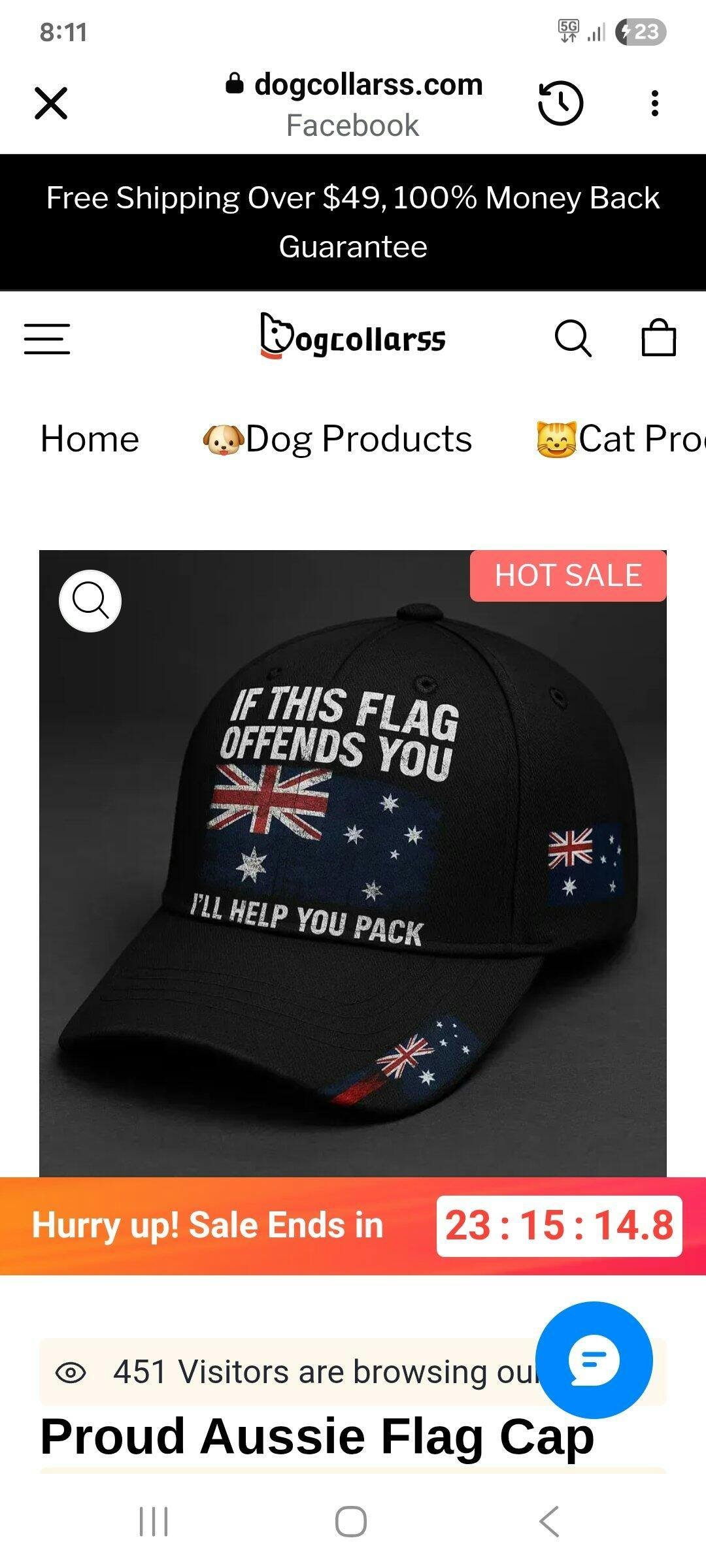Image resolution: width=706 pixels, height=1568 pixels.
Task: Open the browser overflow menu
Action: pyautogui.click(x=654, y=103)
